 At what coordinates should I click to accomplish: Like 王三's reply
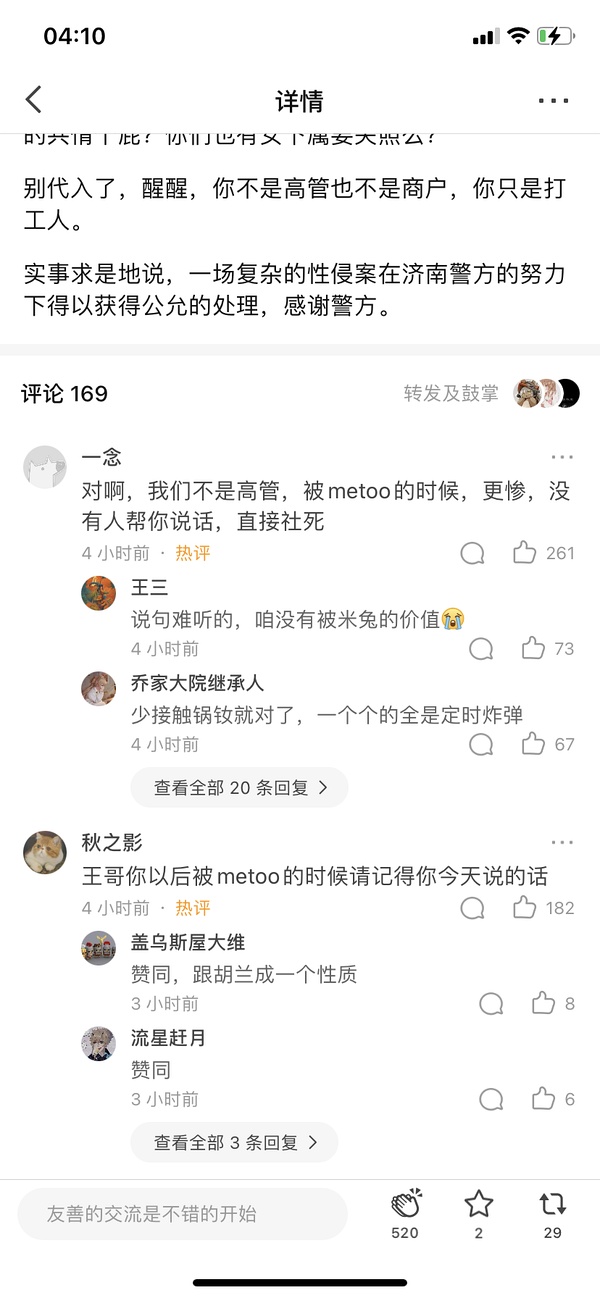(x=533, y=649)
